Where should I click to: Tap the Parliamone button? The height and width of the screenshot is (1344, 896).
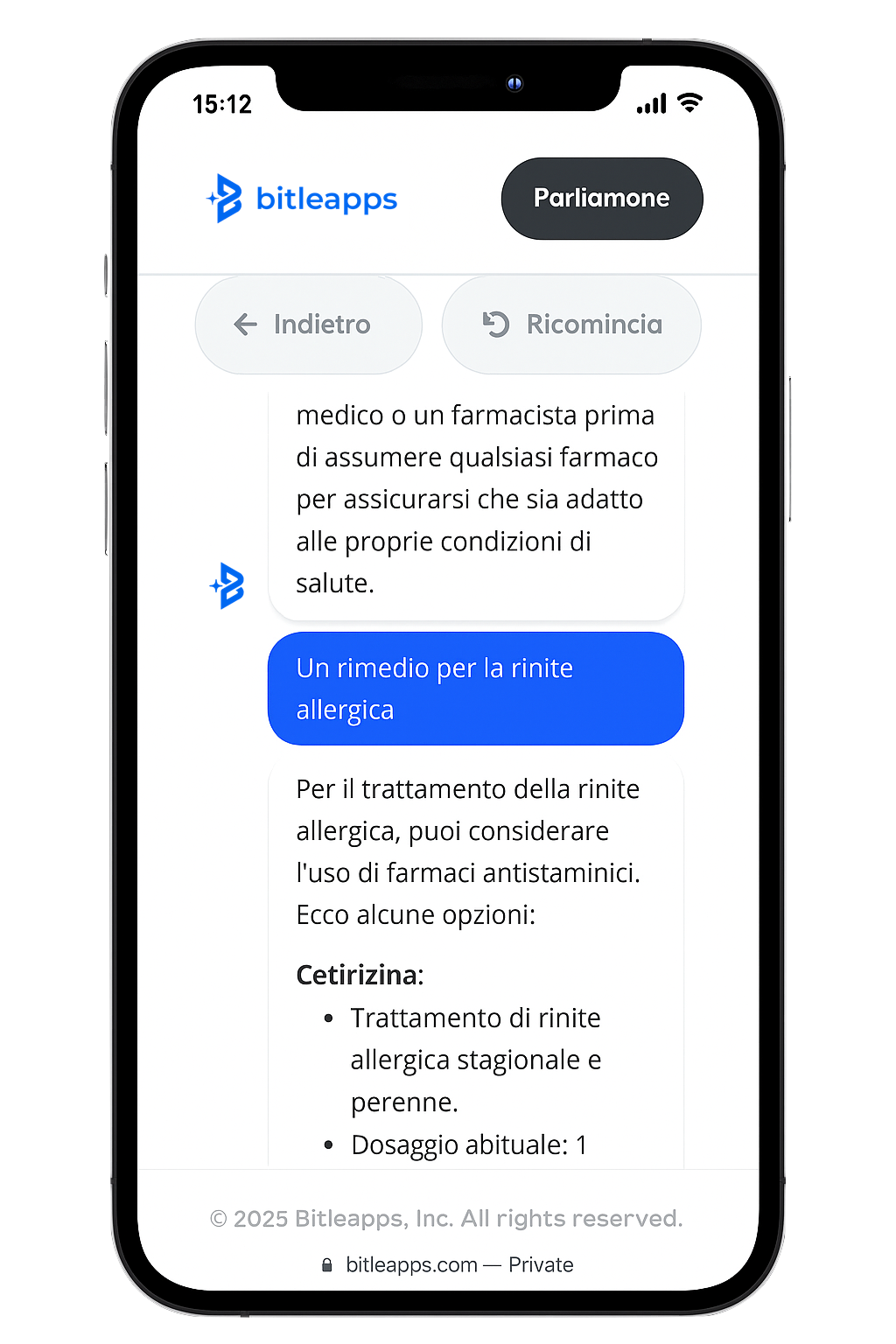pos(602,199)
